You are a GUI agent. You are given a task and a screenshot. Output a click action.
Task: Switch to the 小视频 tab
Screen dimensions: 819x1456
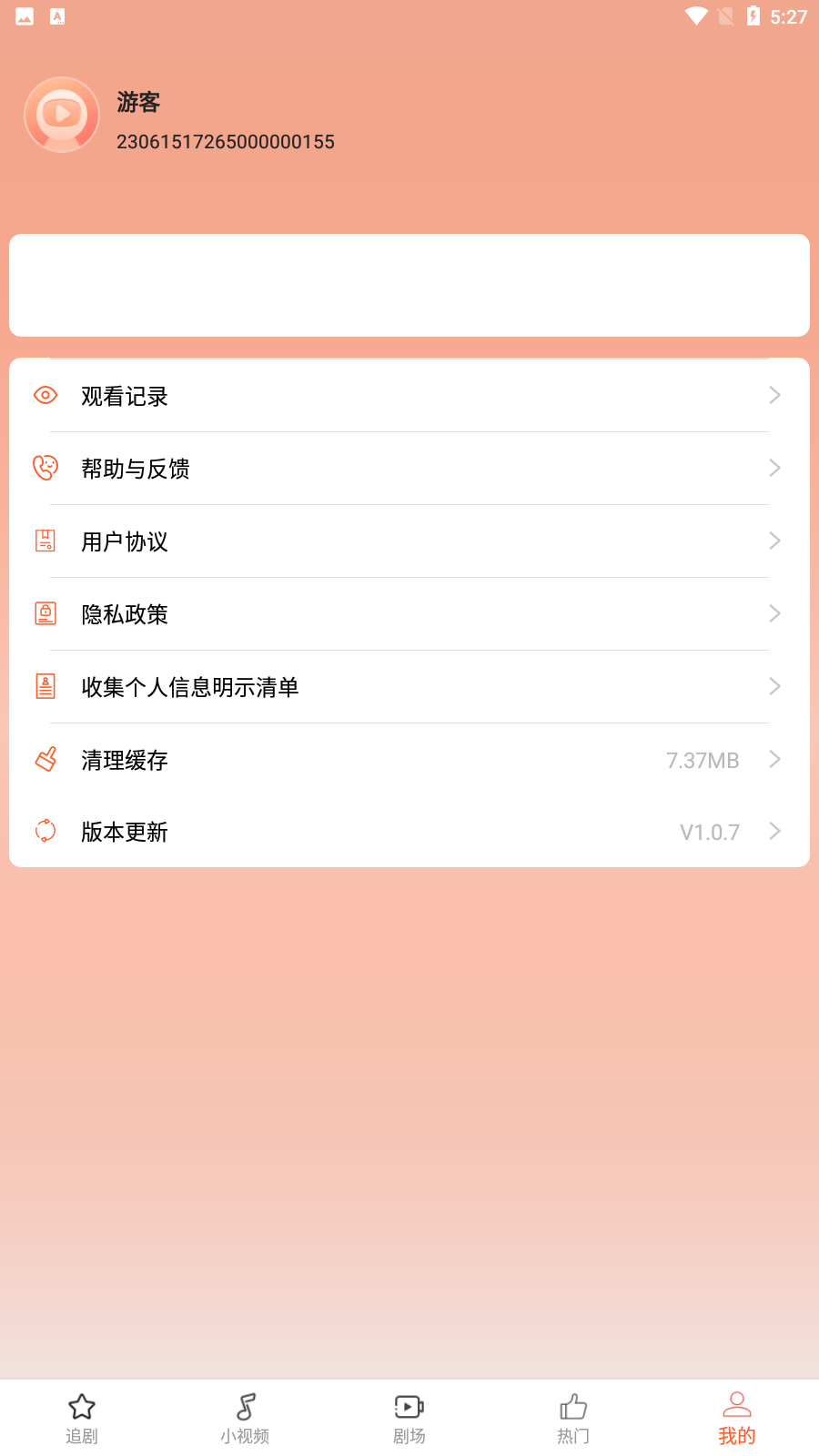[x=246, y=1418]
